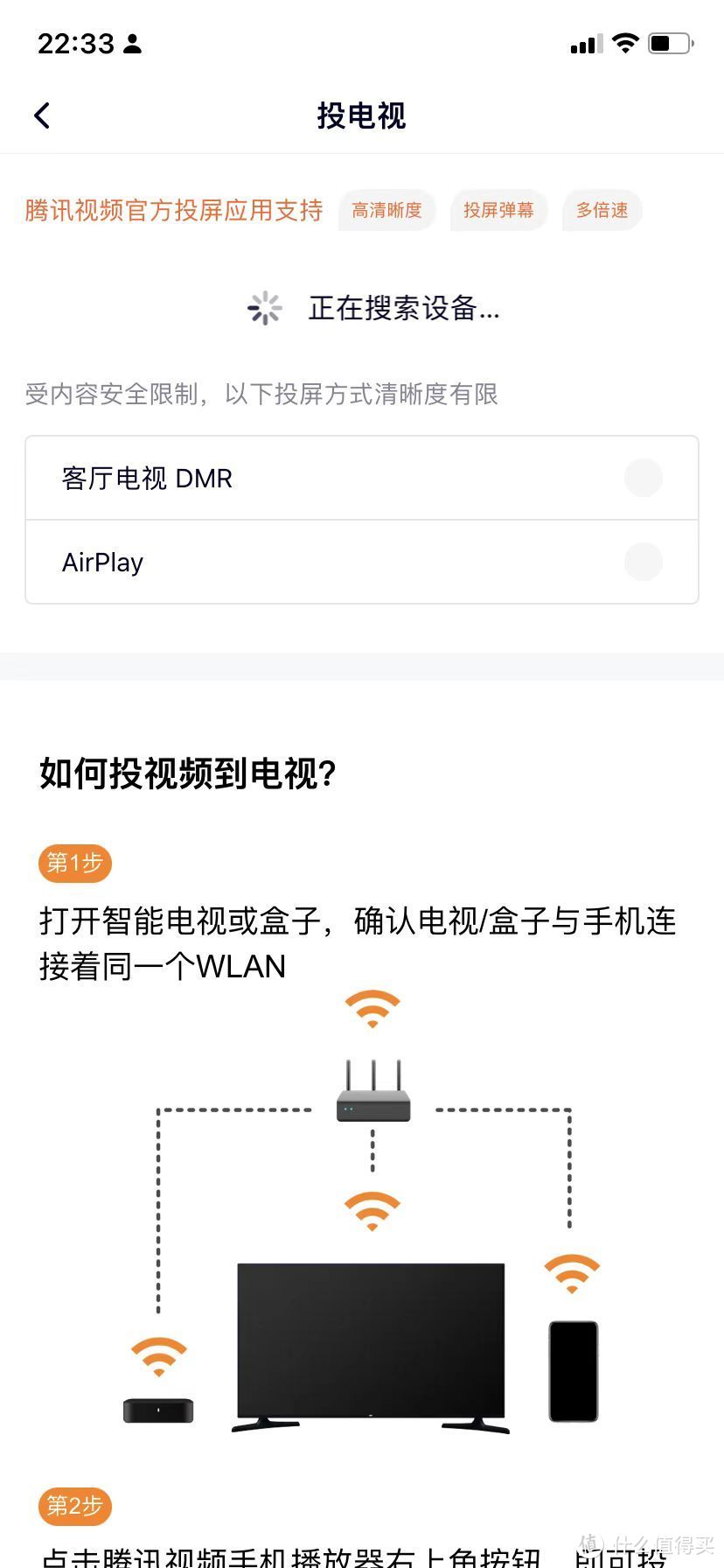Viewport: 724px width, 1568px height.
Task: Tap the 投电视 title in the header
Action: (x=361, y=116)
